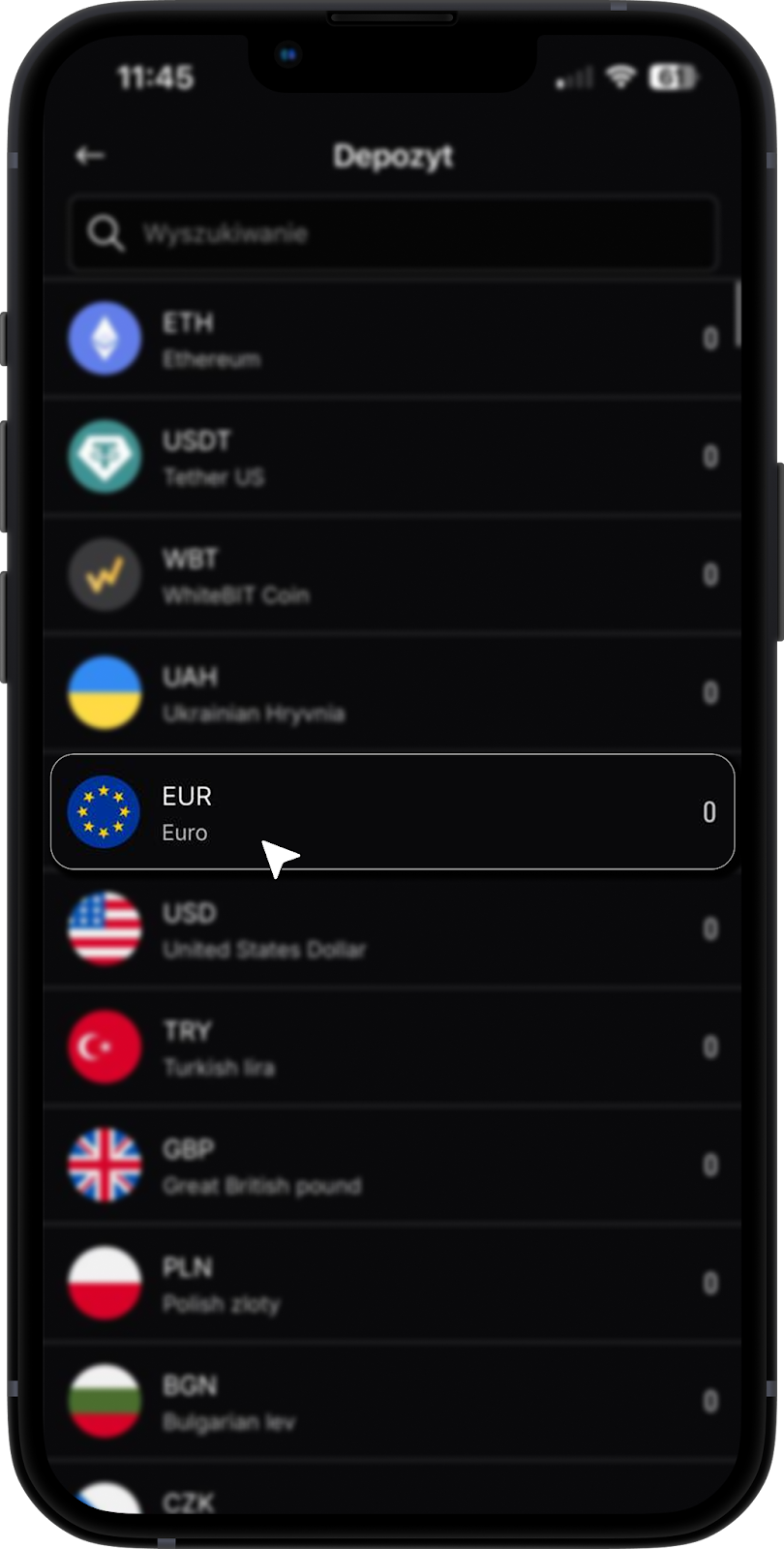This screenshot has width=784, height=1549.
Task: Choose PLN Polish zloty
Action: (x=393, y=1284)
